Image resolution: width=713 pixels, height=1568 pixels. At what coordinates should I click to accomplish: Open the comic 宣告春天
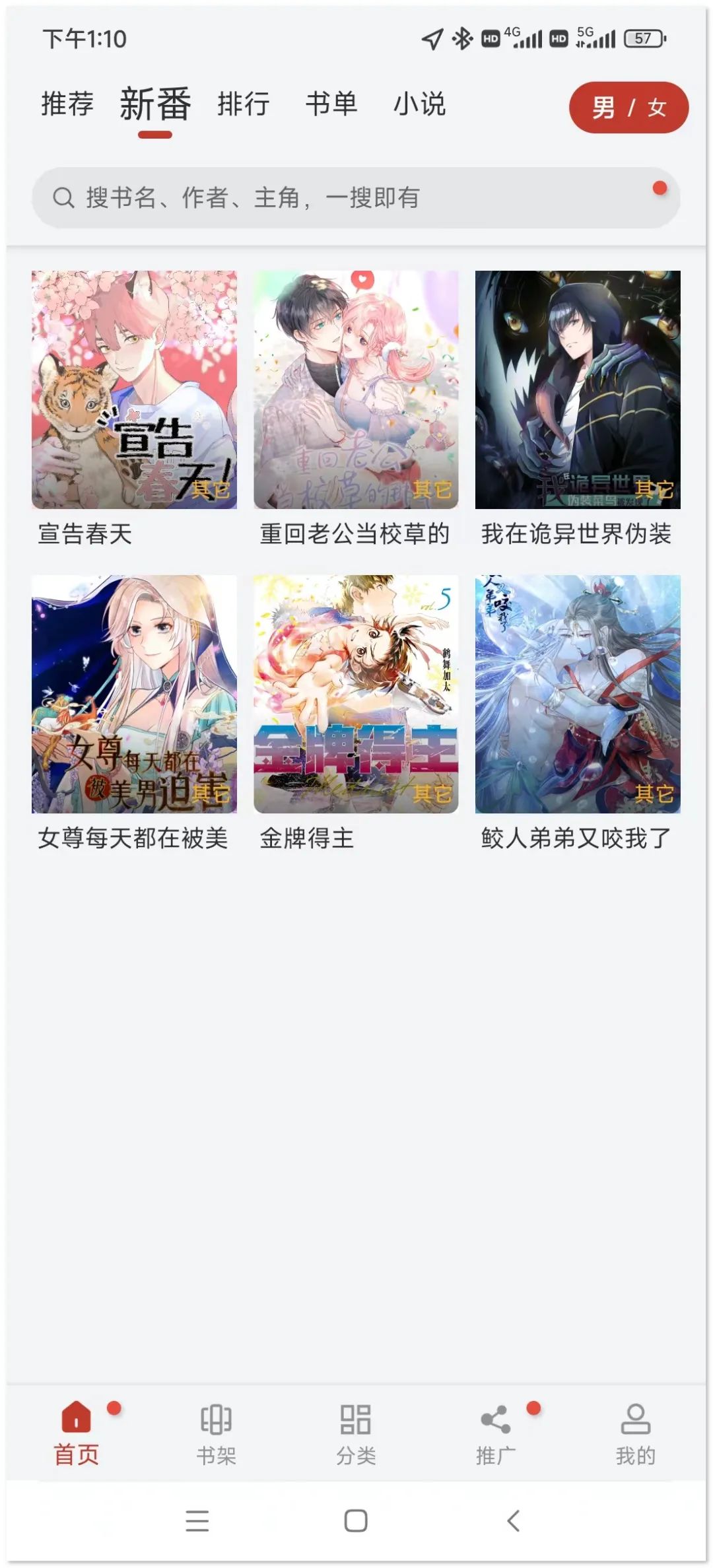[x=134, y=388]
